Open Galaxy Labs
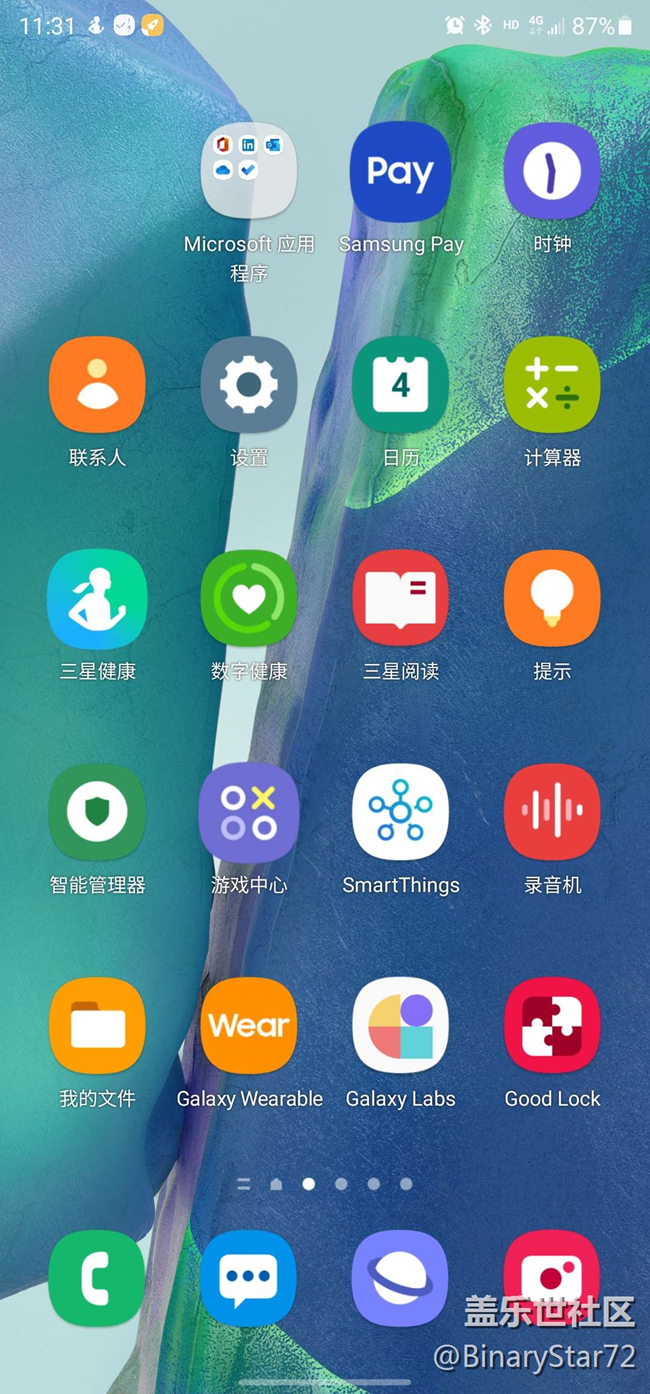Image resolution: width=650 pixels, height=1394 pixels. coord(401,1026)
